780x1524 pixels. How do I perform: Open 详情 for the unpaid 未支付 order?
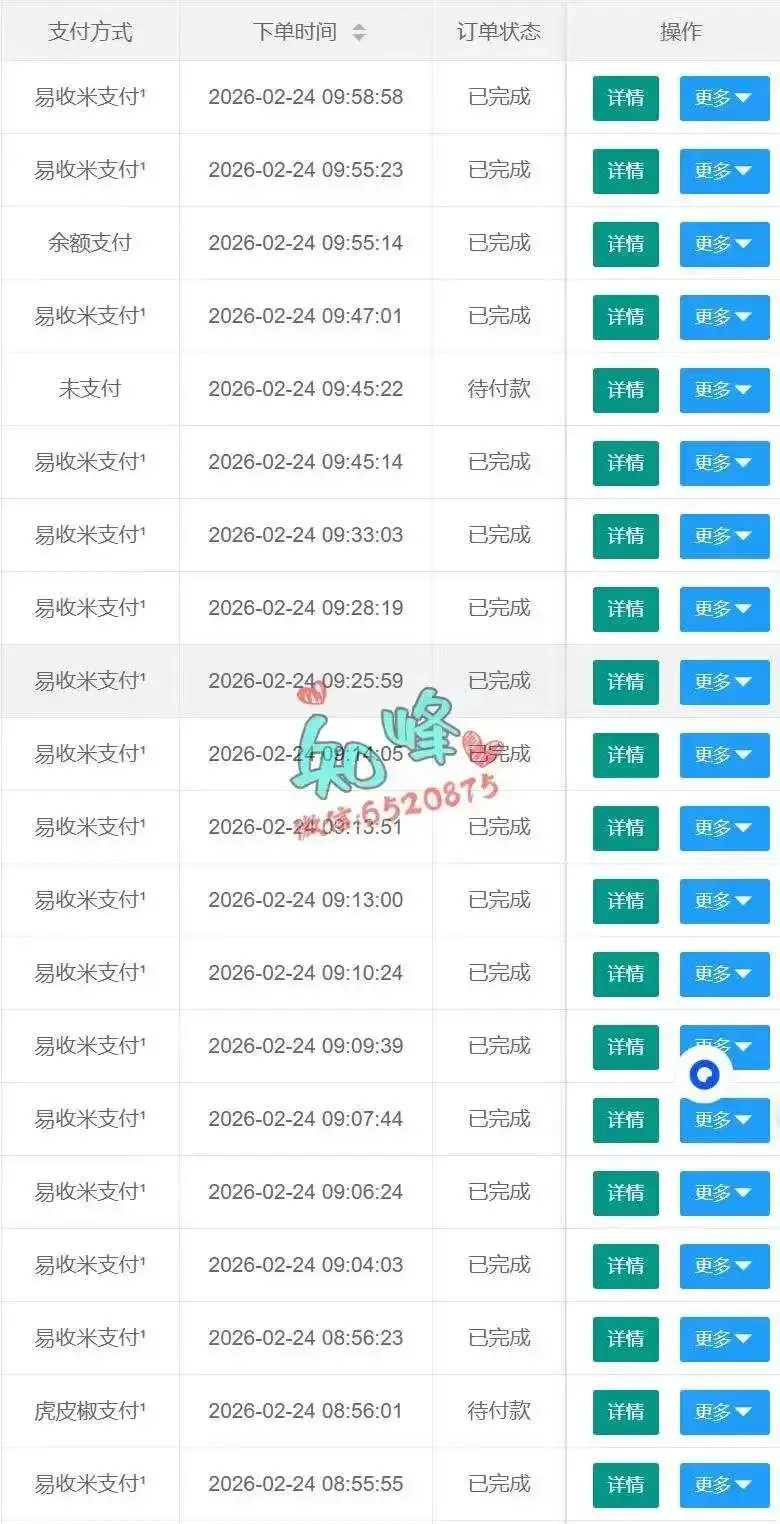[625, 390]
